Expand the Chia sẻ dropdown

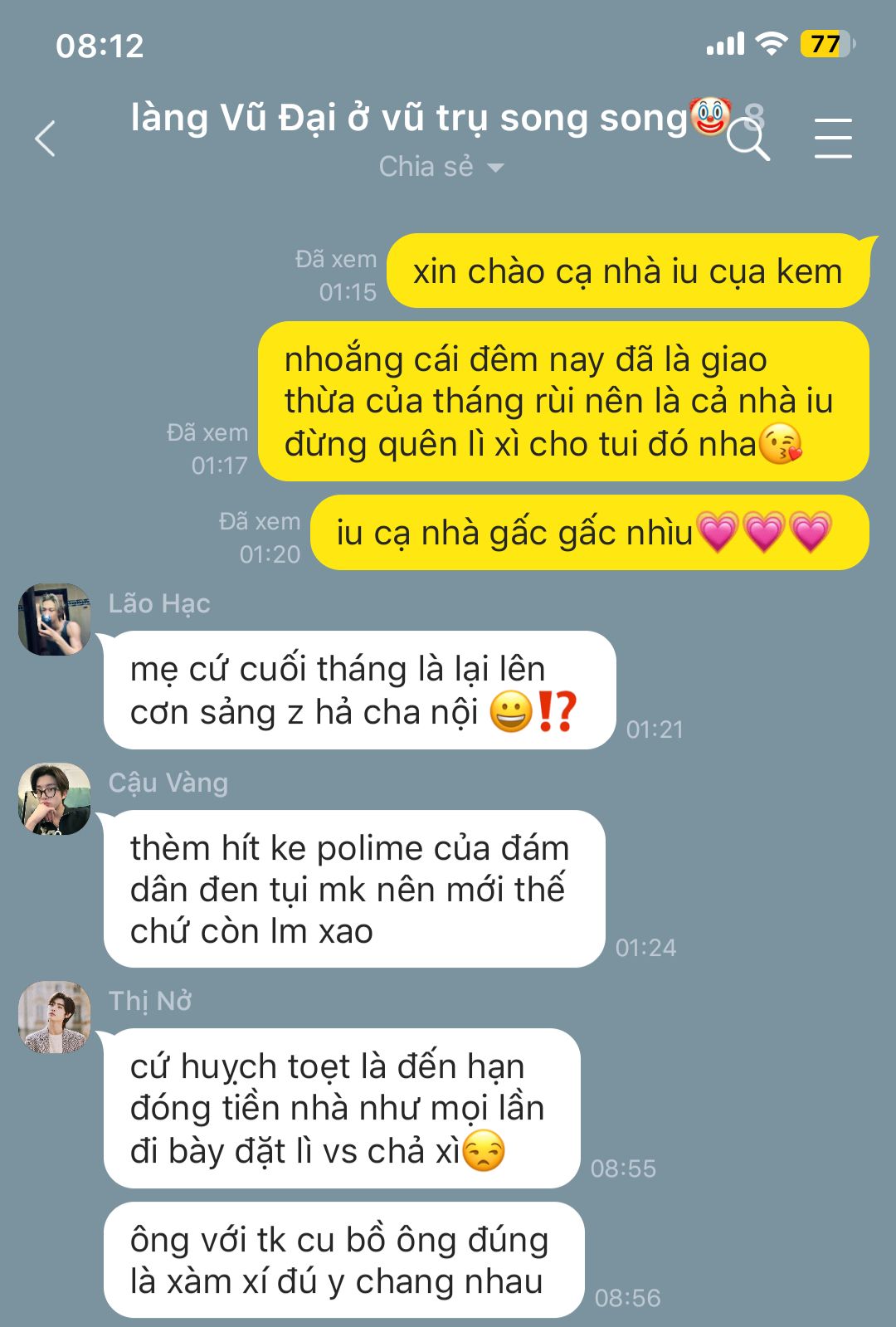441,167
